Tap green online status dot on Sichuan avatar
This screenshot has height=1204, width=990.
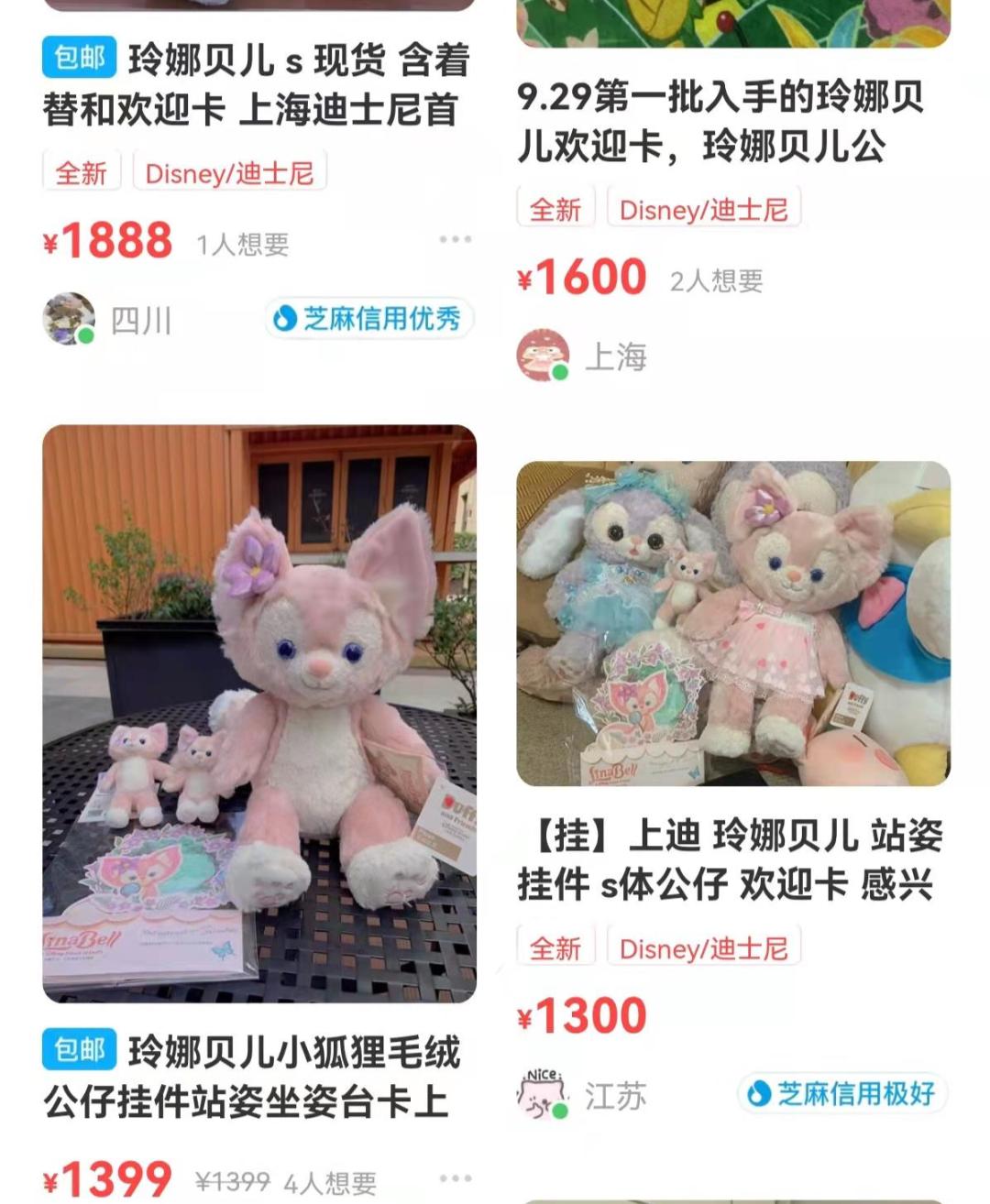pos(84,337)
